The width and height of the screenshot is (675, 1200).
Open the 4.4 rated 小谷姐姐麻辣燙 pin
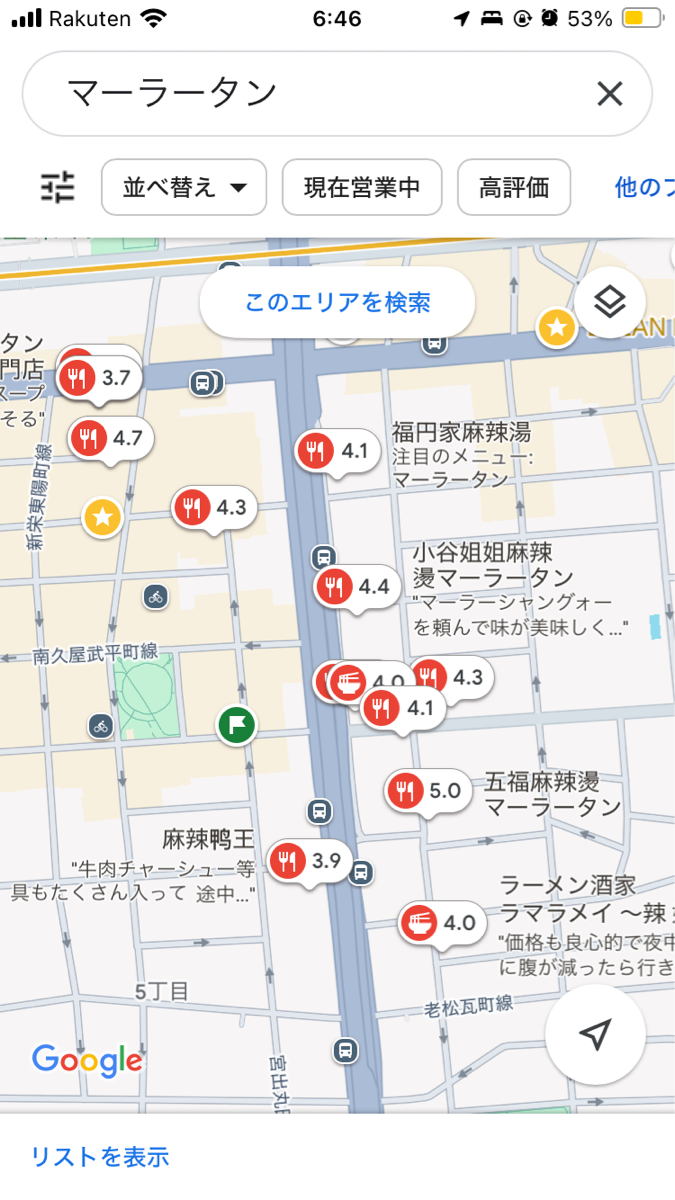pos(357,587)
